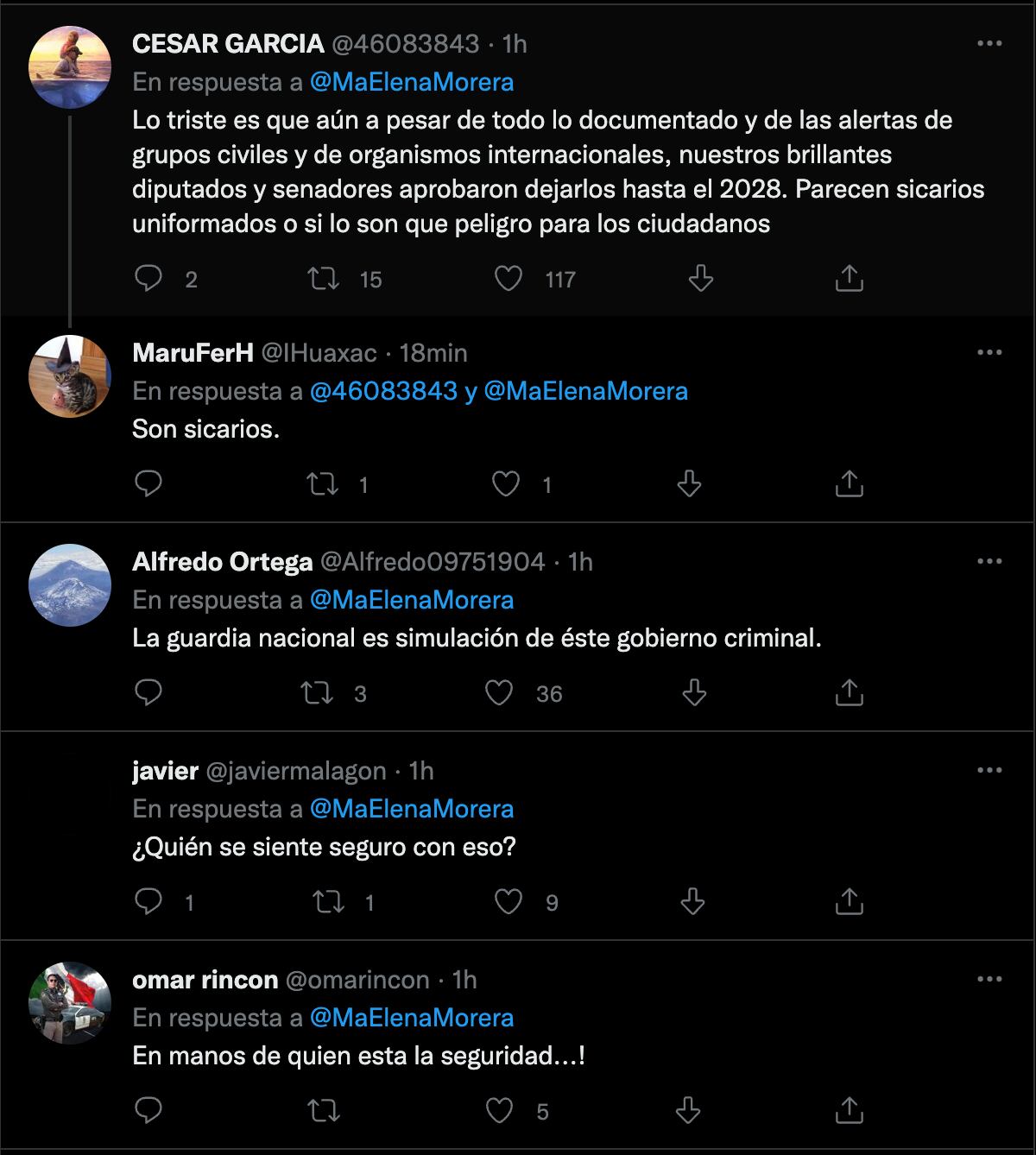The height and width of the screenshot is (1155, 1036).
Task: Open overflow menu on CESAR GARCIA's tweet
Action: pos(989,43)
